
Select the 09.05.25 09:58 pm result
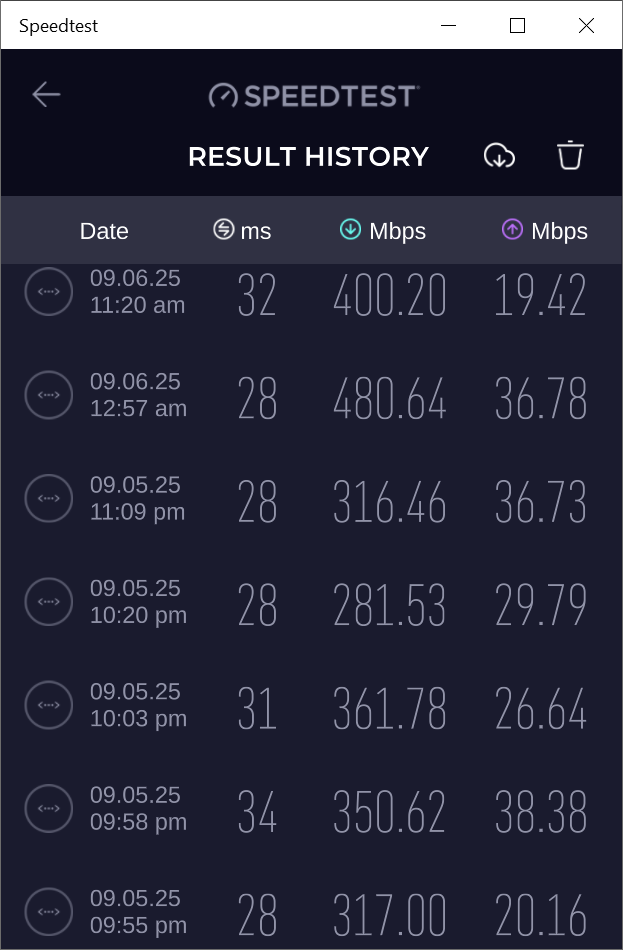(x=310, y=809)
